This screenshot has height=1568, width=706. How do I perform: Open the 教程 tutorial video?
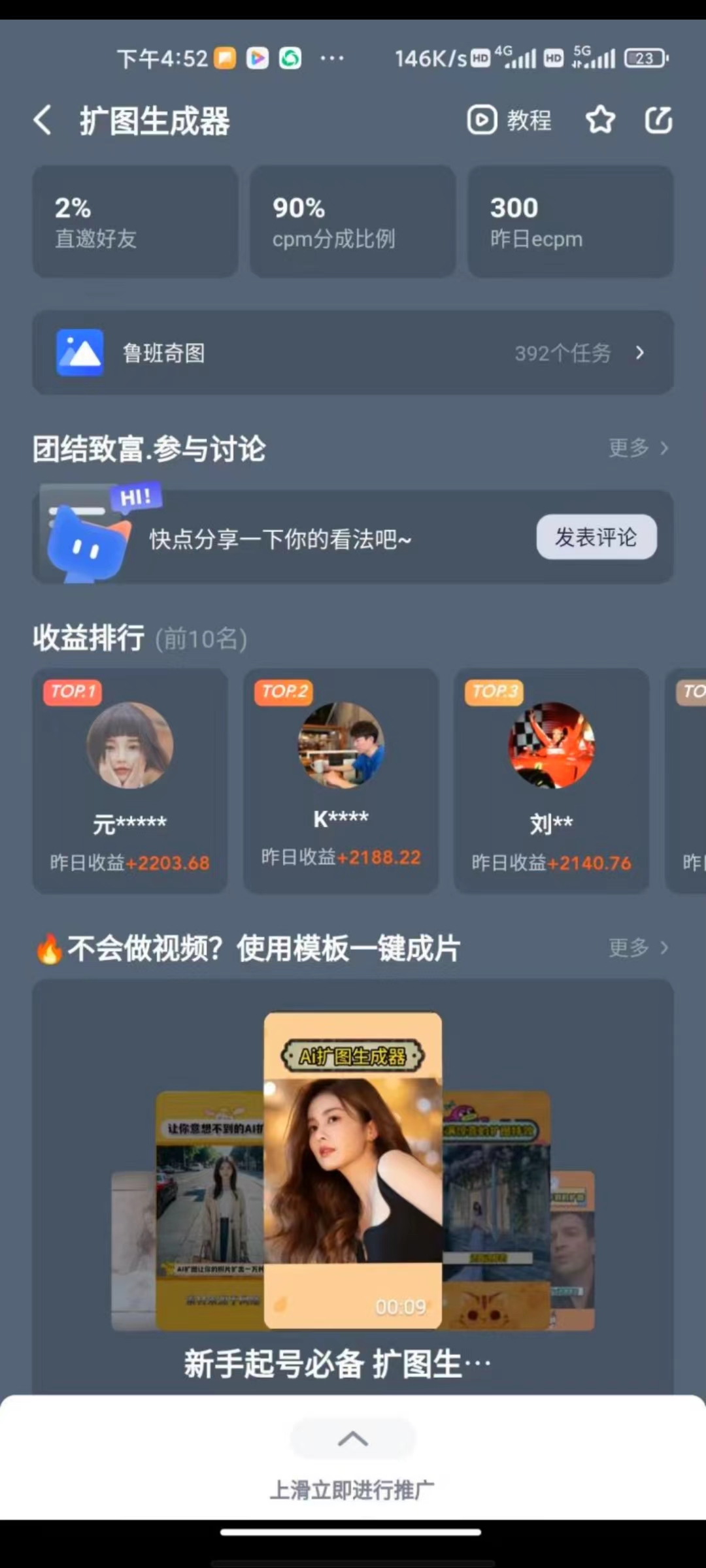(509, 120)
